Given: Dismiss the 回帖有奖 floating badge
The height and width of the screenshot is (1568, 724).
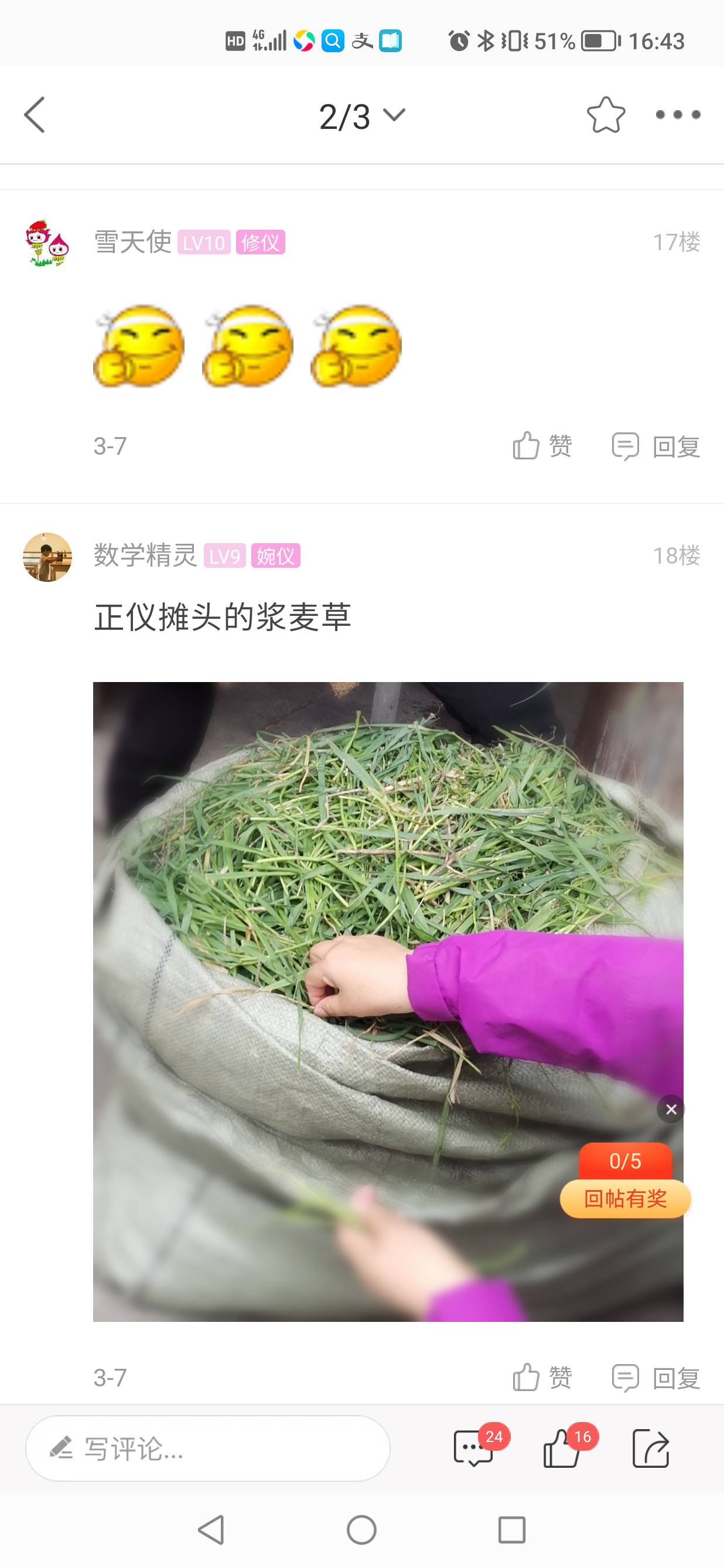Looking at the screenshot, I should point(671,1110).
